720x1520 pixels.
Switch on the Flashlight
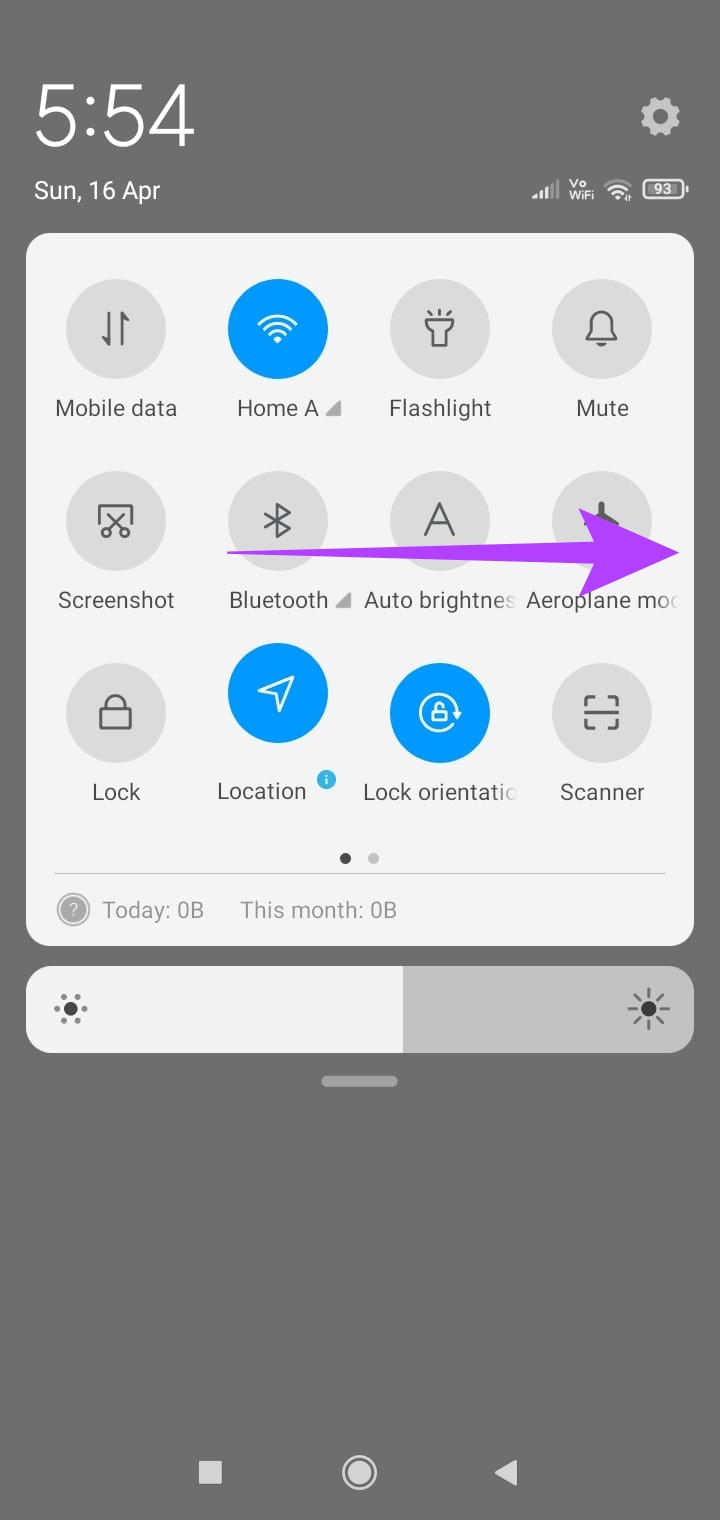point(440,329)
